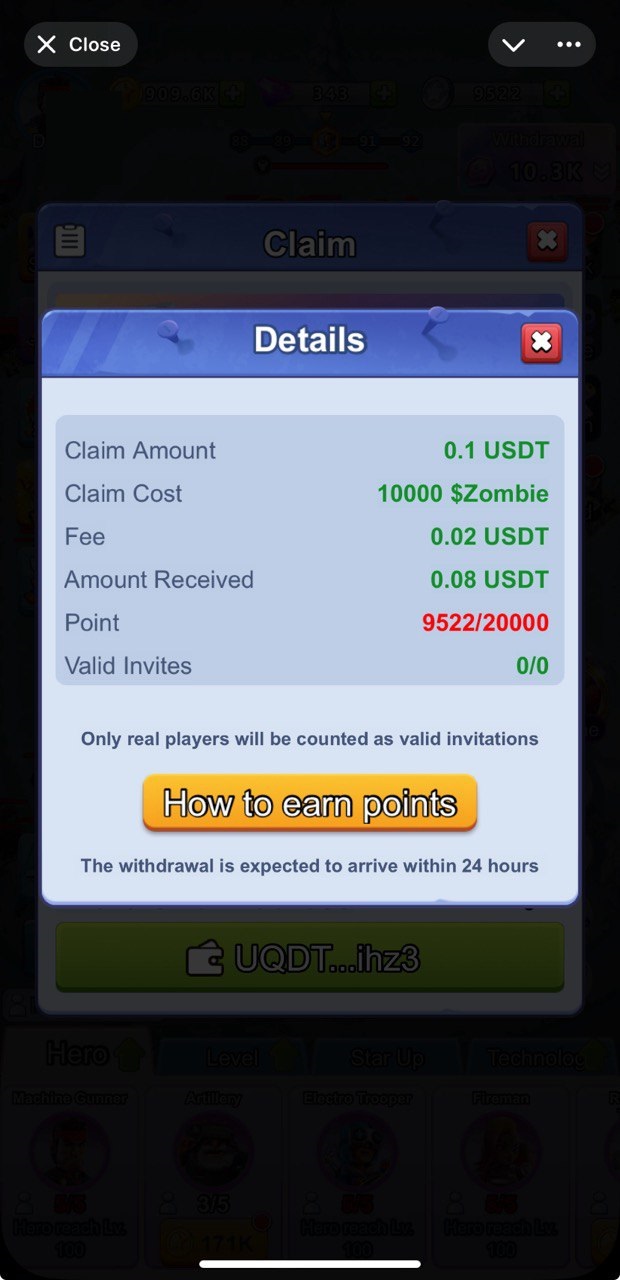Tap How to earn points button

tap(310, 803)
